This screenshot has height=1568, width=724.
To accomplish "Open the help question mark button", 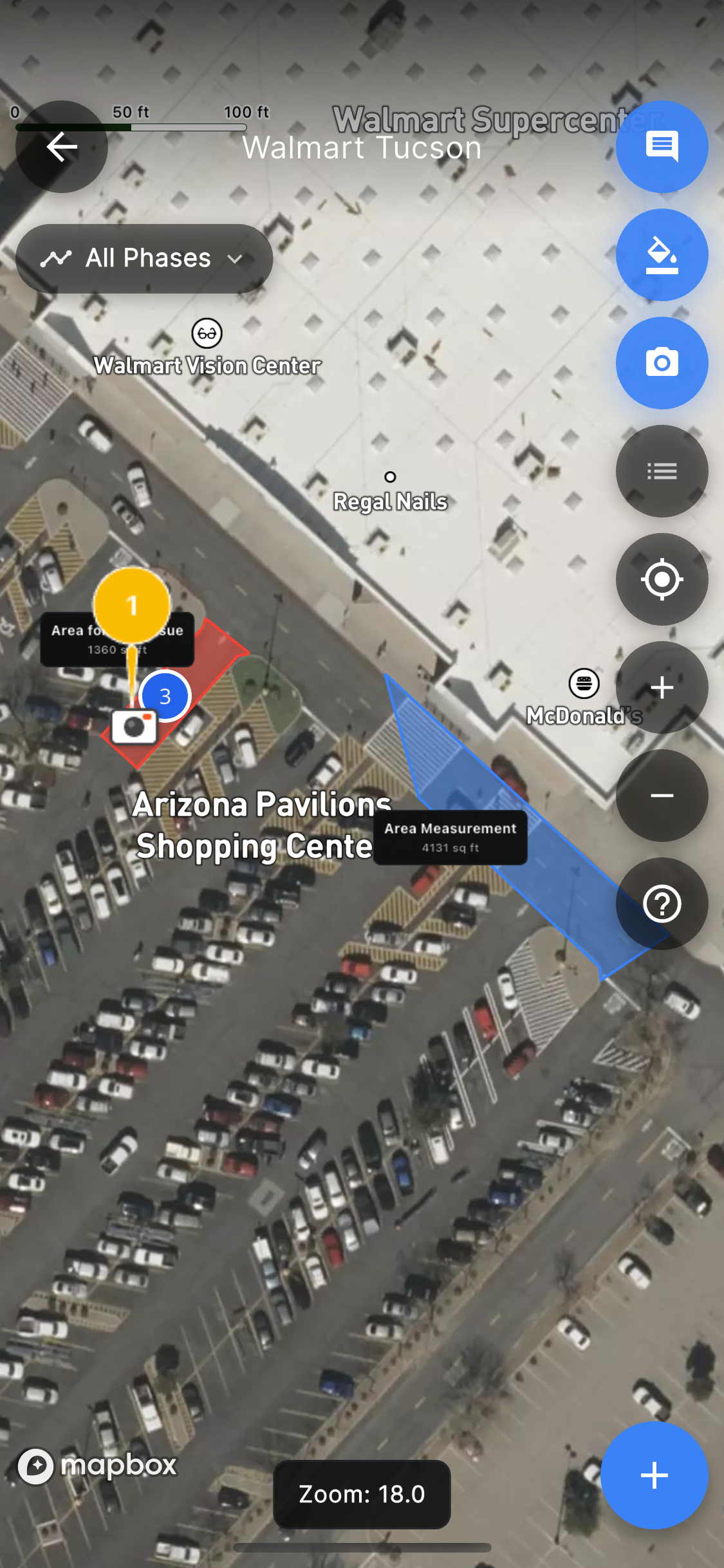I will click(x=662, y=904).
